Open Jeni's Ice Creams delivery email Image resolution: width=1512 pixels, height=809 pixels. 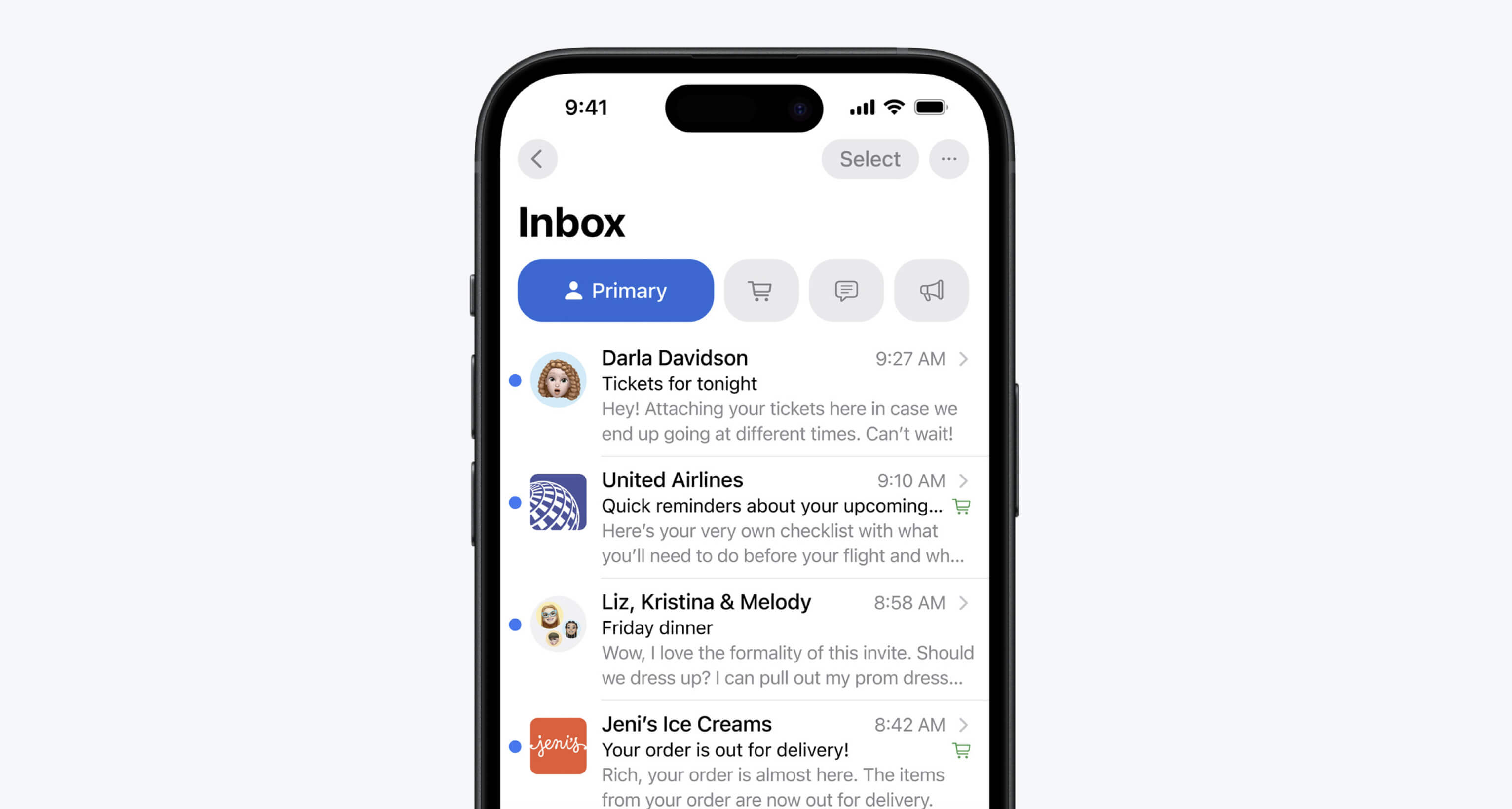(x=763, y=760)
